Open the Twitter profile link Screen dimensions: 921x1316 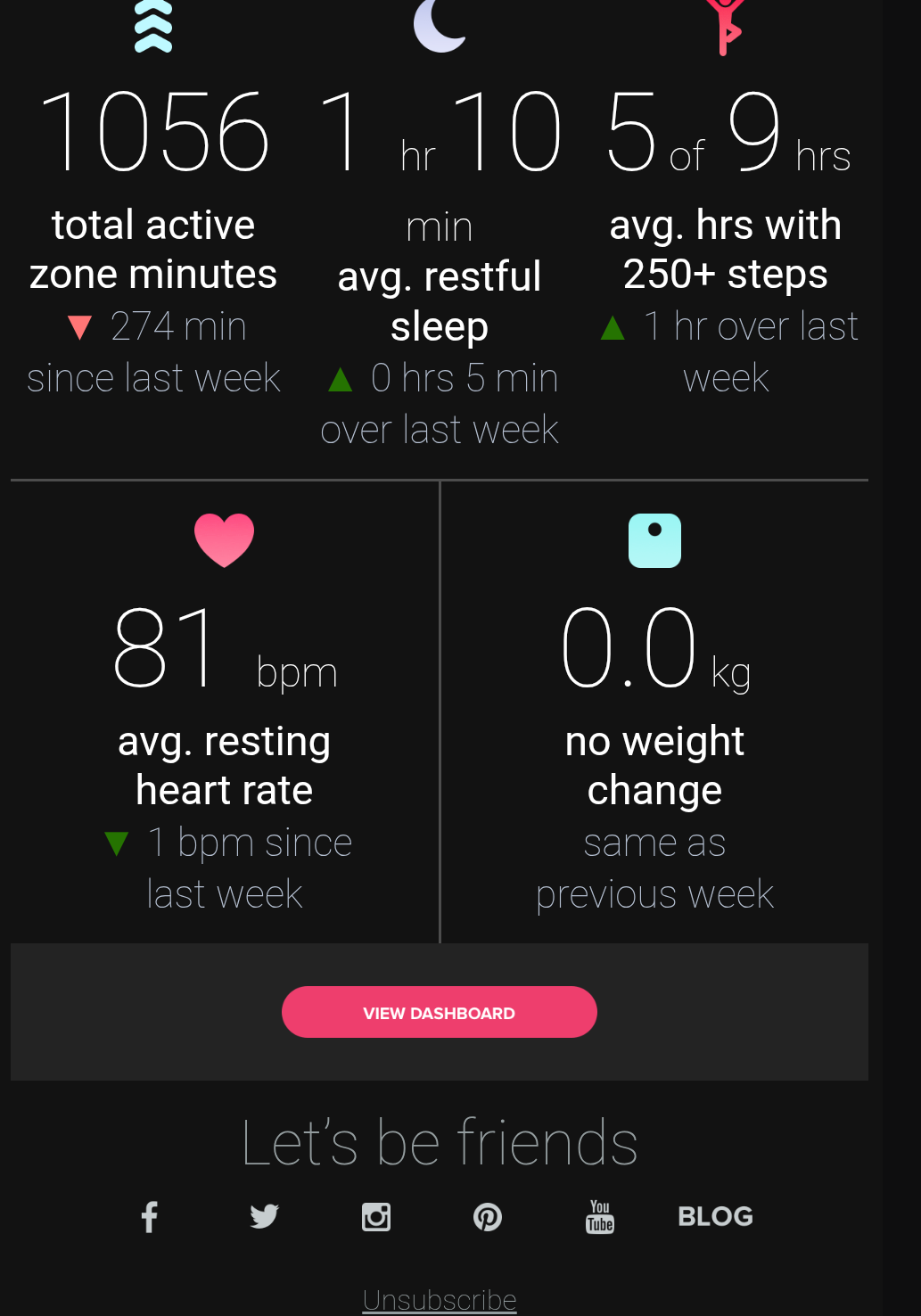[x=264, y=1216]
